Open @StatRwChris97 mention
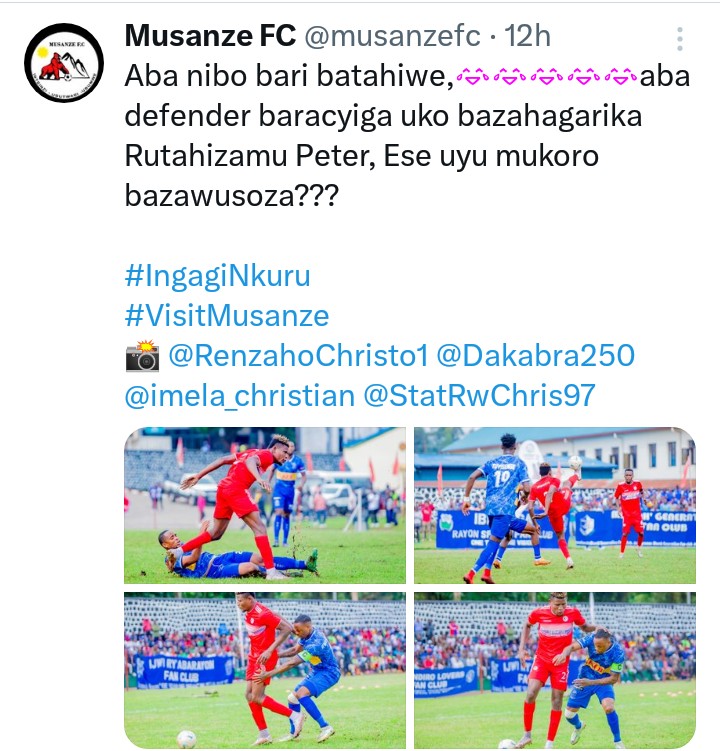720x751 pixels. pos(480,397)
